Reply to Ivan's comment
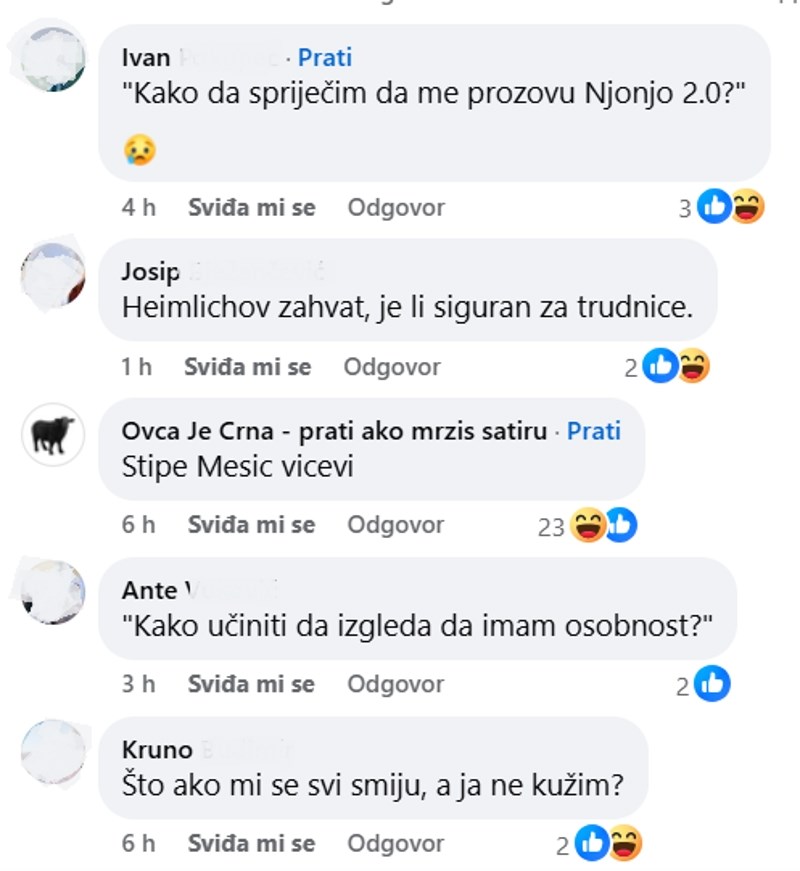 click(396, 208)
